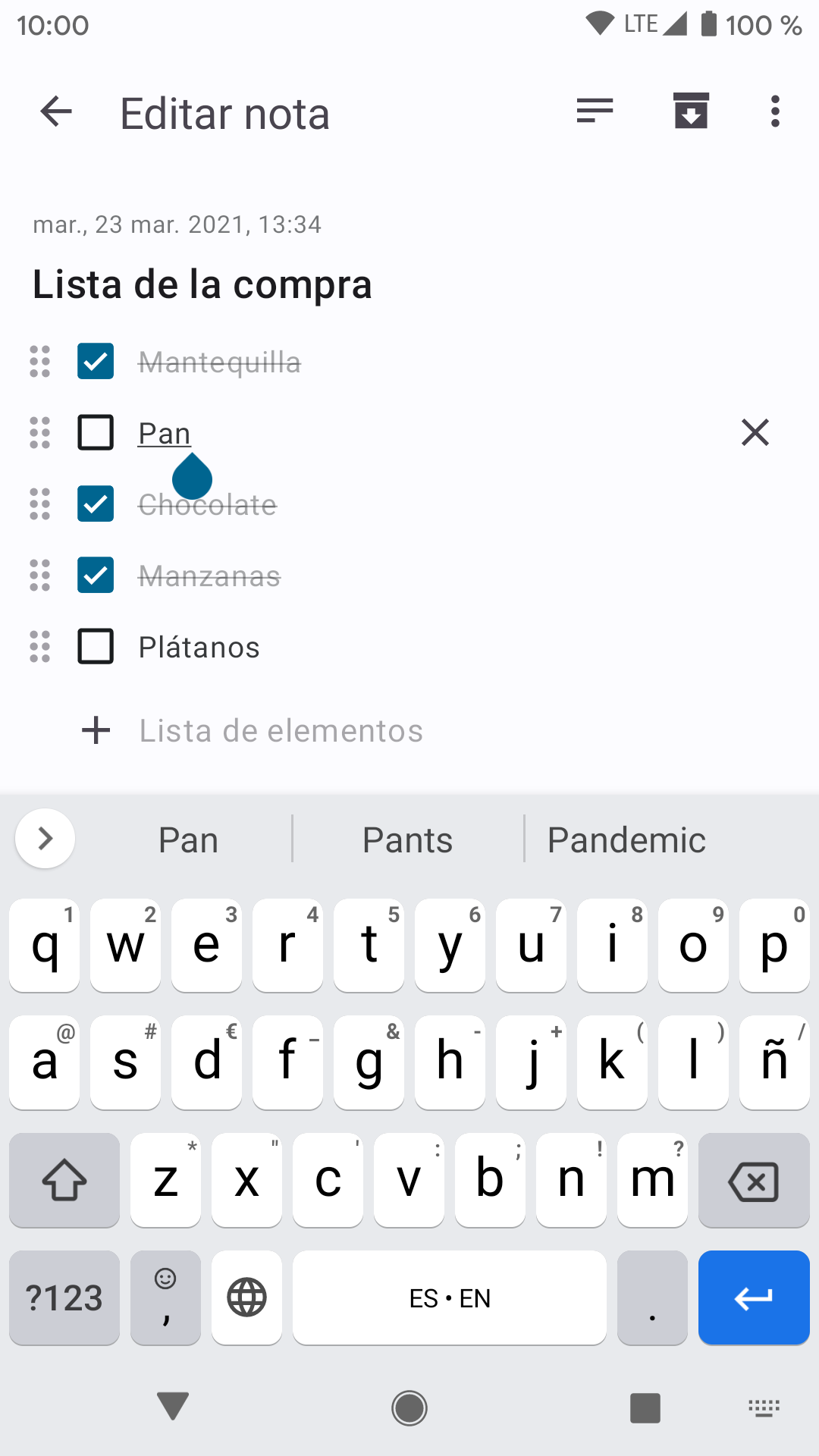
Task: Open the sort list icon
Action: click(x=595, y=111)
